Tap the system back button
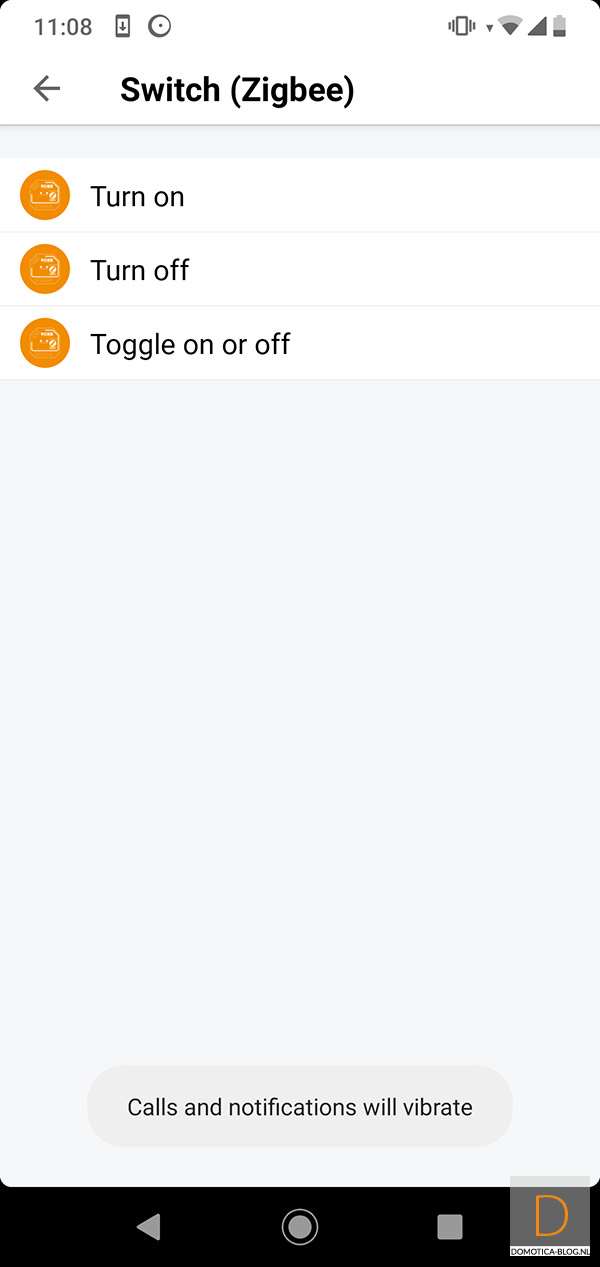Screen dimensions: 600x1267 [x=149, y=1226]
